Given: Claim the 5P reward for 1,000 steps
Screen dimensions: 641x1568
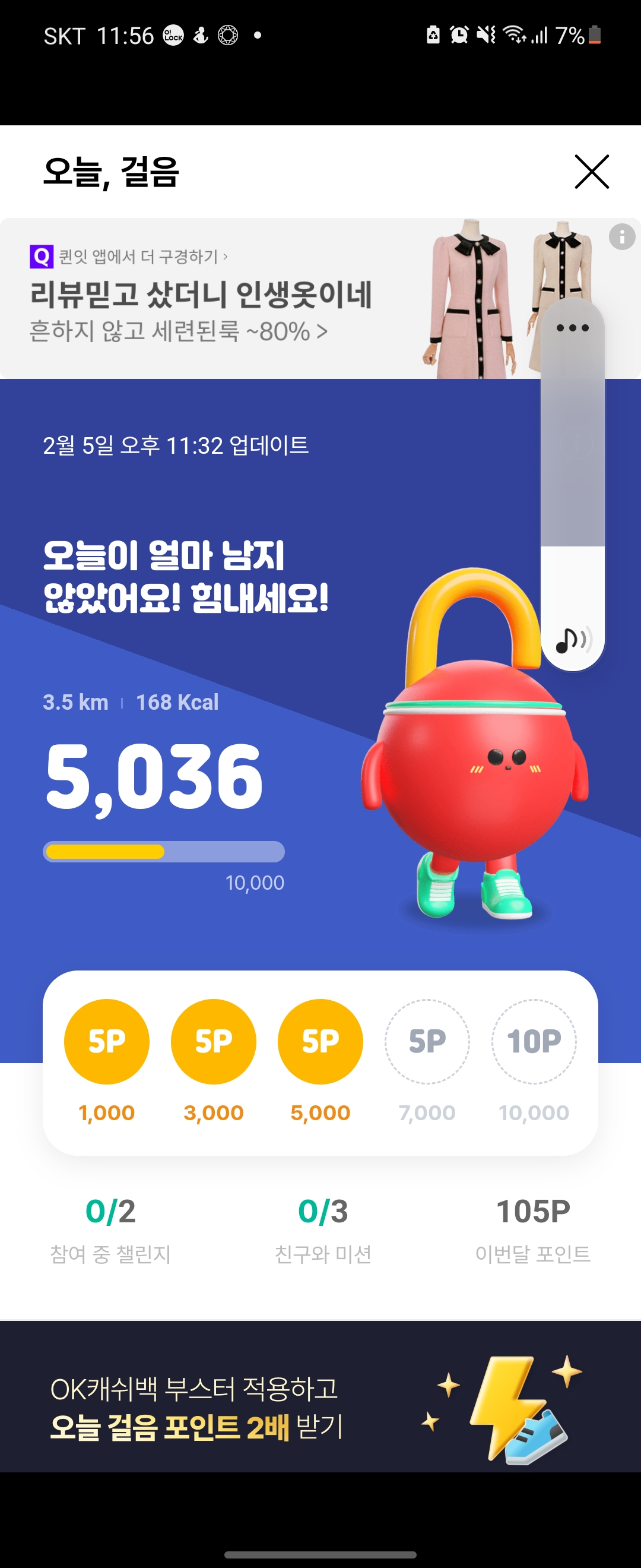Looking at the screenshot, I should tap(106, 1041).
